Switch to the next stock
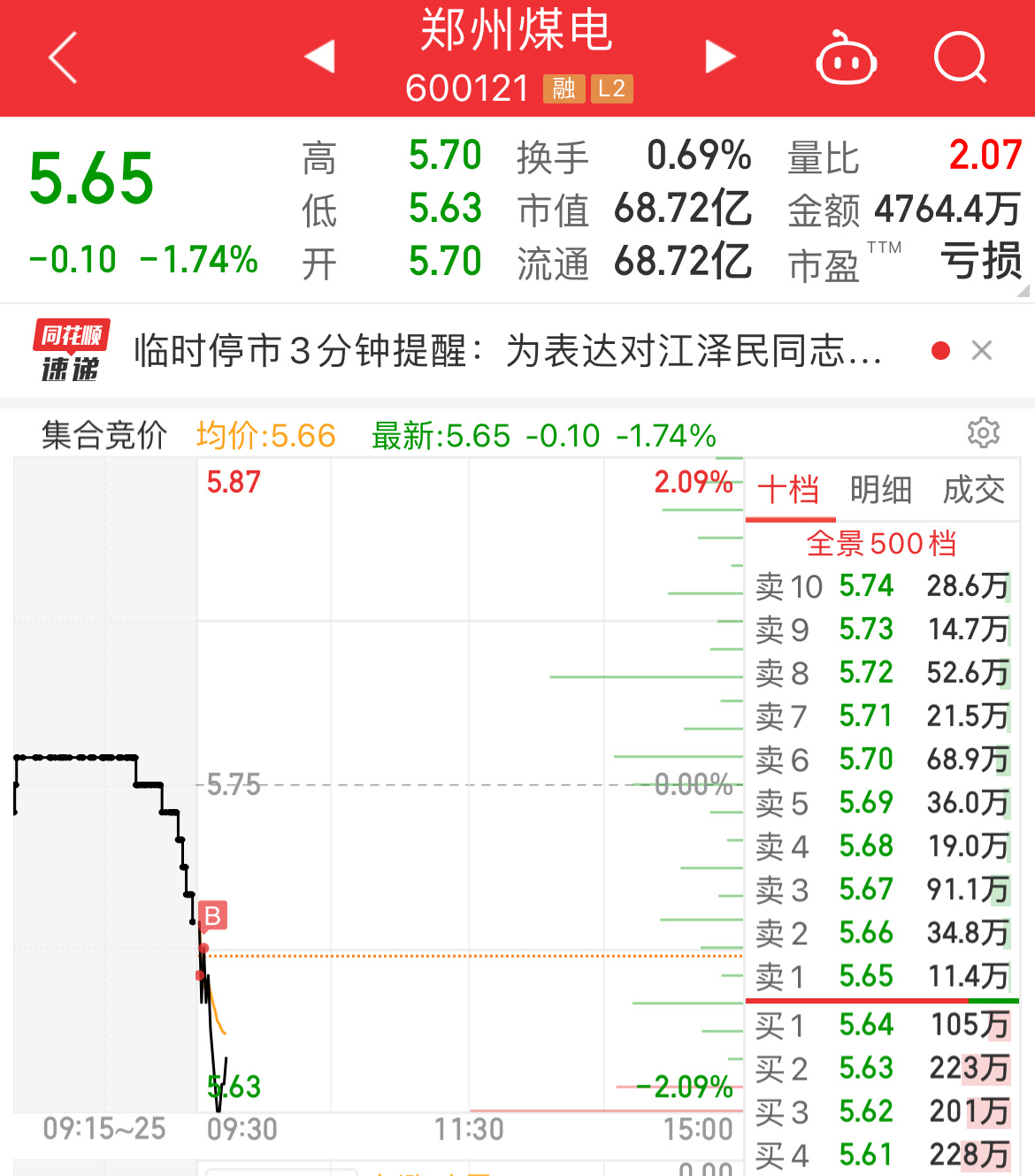The height and width of the screenshot is (1176, 1035). (x=720, y=57)
